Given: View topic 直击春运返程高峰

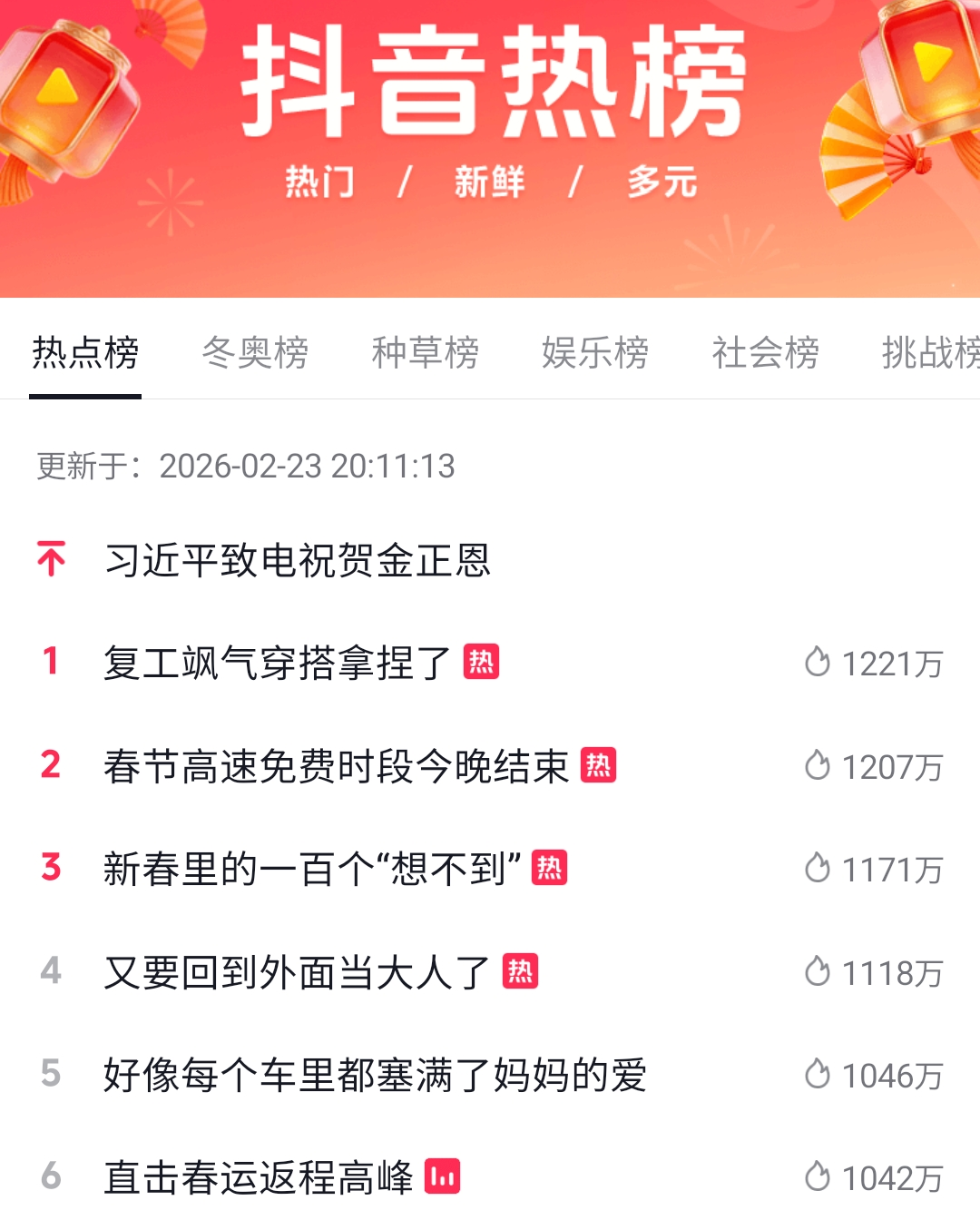Looking at the screenshot, I should coord(259,1177).
